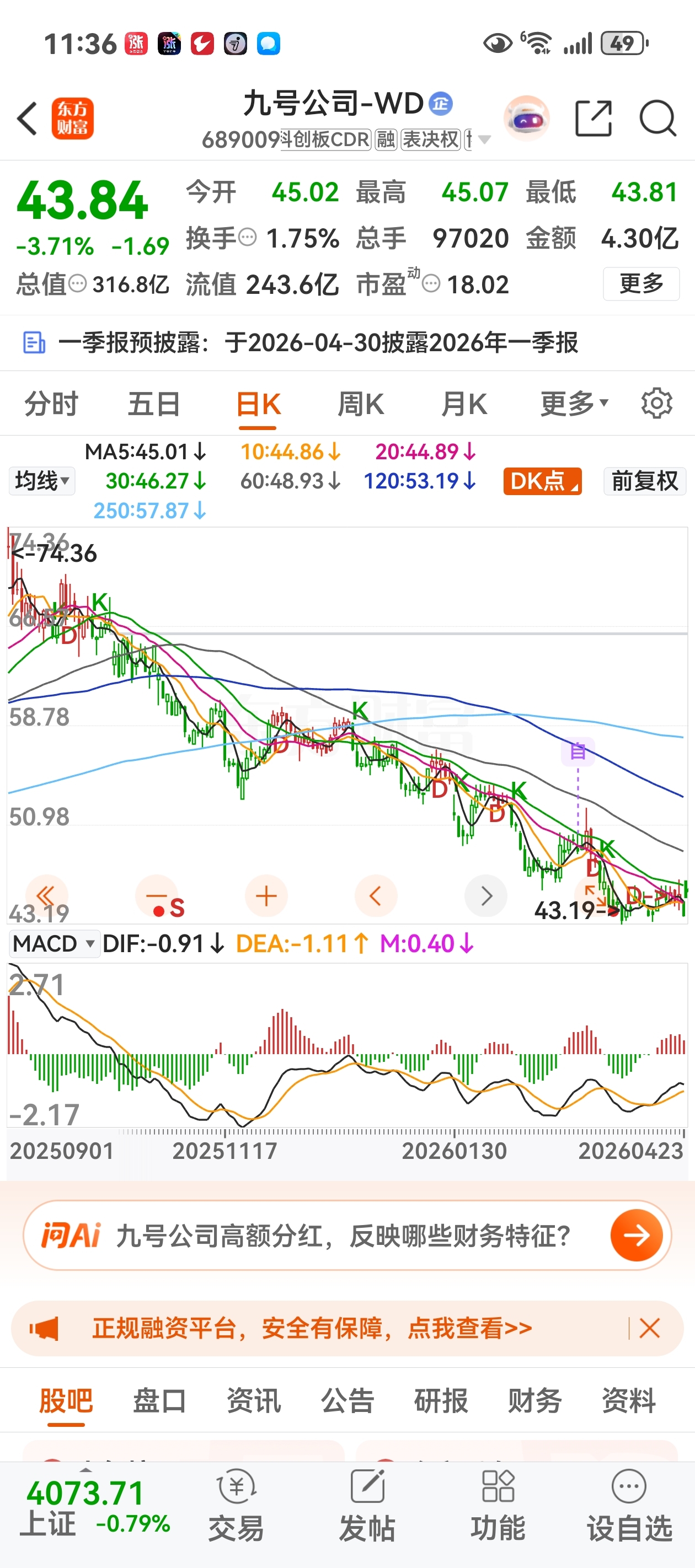Image resolution: width=695 pixels, height=1568 pixels.
Task: Switch to the 公告 tab
Action: pyautogui.click(x=347, y=1400)
